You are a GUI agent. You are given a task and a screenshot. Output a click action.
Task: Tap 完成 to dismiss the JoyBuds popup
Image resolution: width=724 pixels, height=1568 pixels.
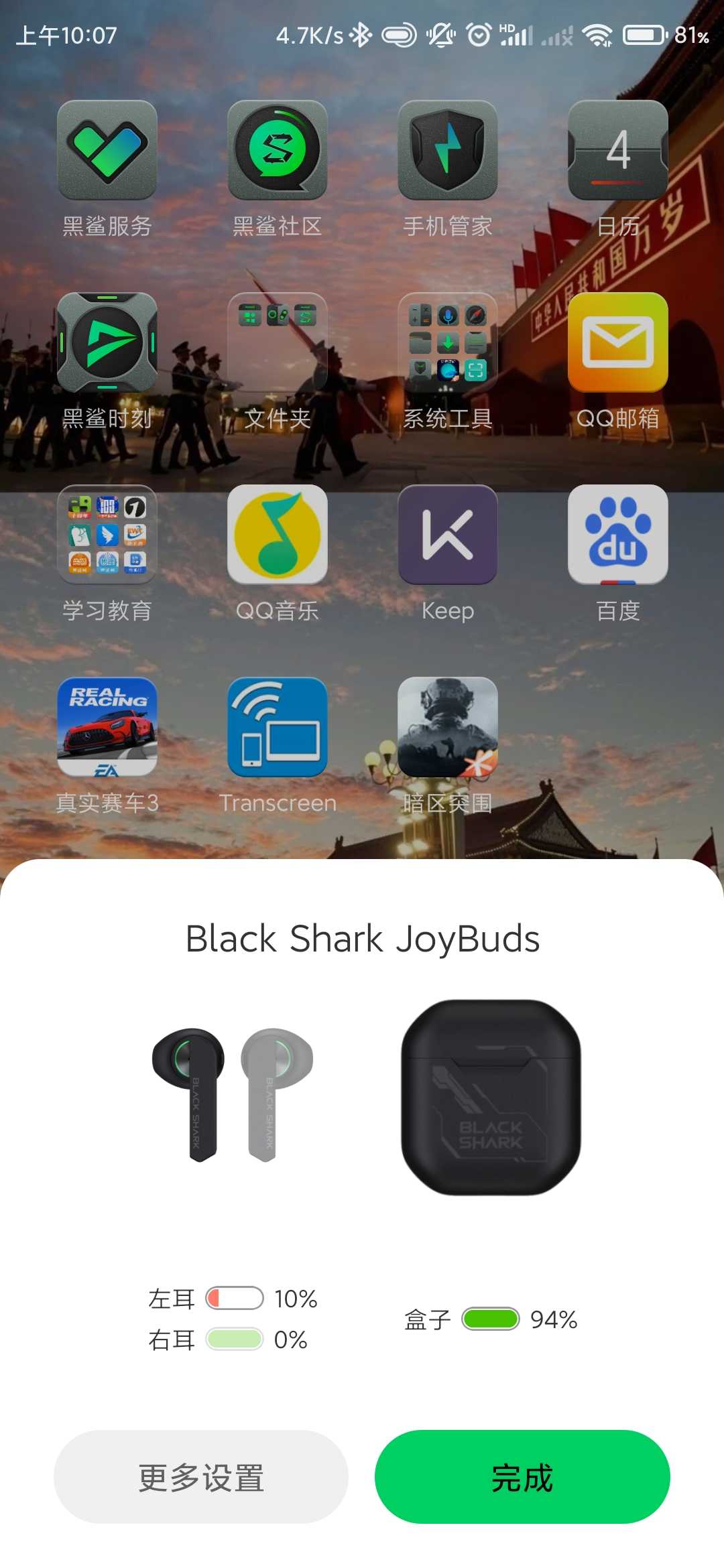click(x=522, y=1477)
